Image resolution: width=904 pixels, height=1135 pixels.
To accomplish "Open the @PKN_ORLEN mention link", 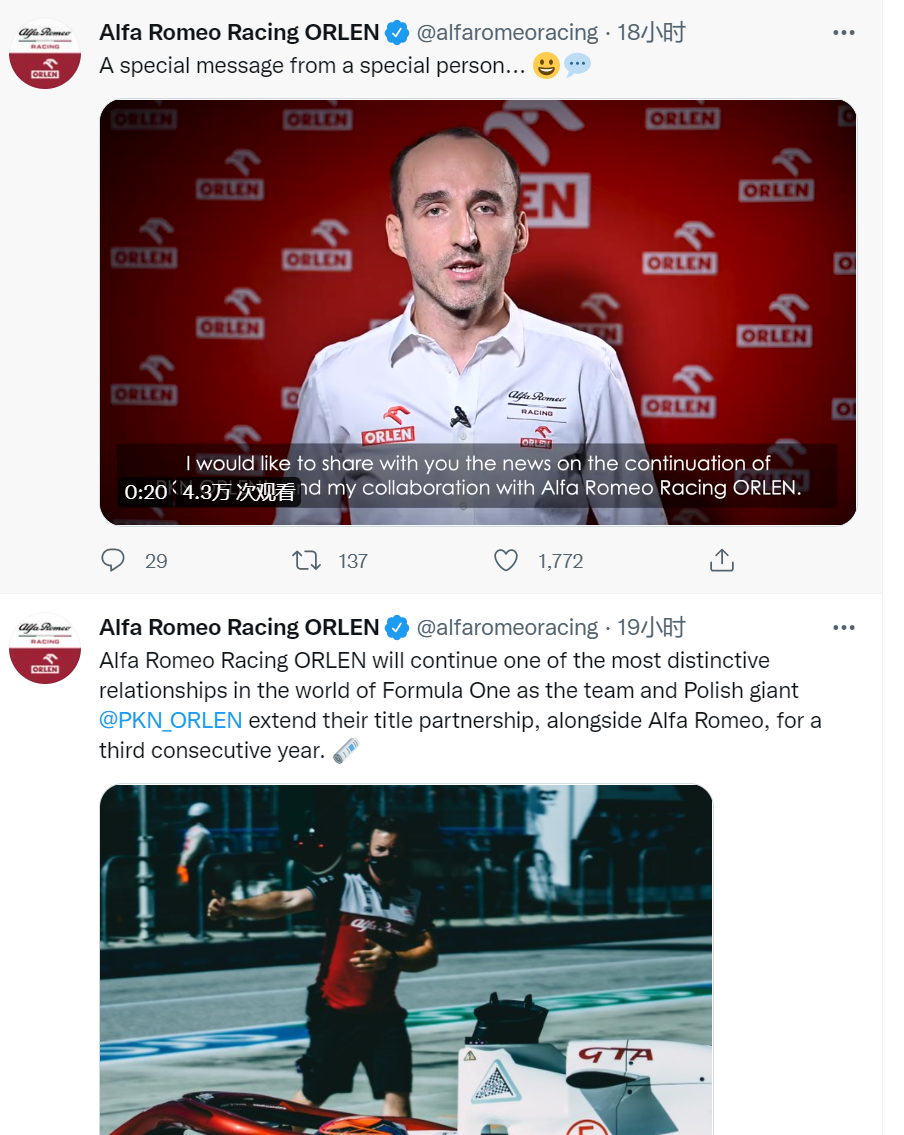I will point(170,720).
